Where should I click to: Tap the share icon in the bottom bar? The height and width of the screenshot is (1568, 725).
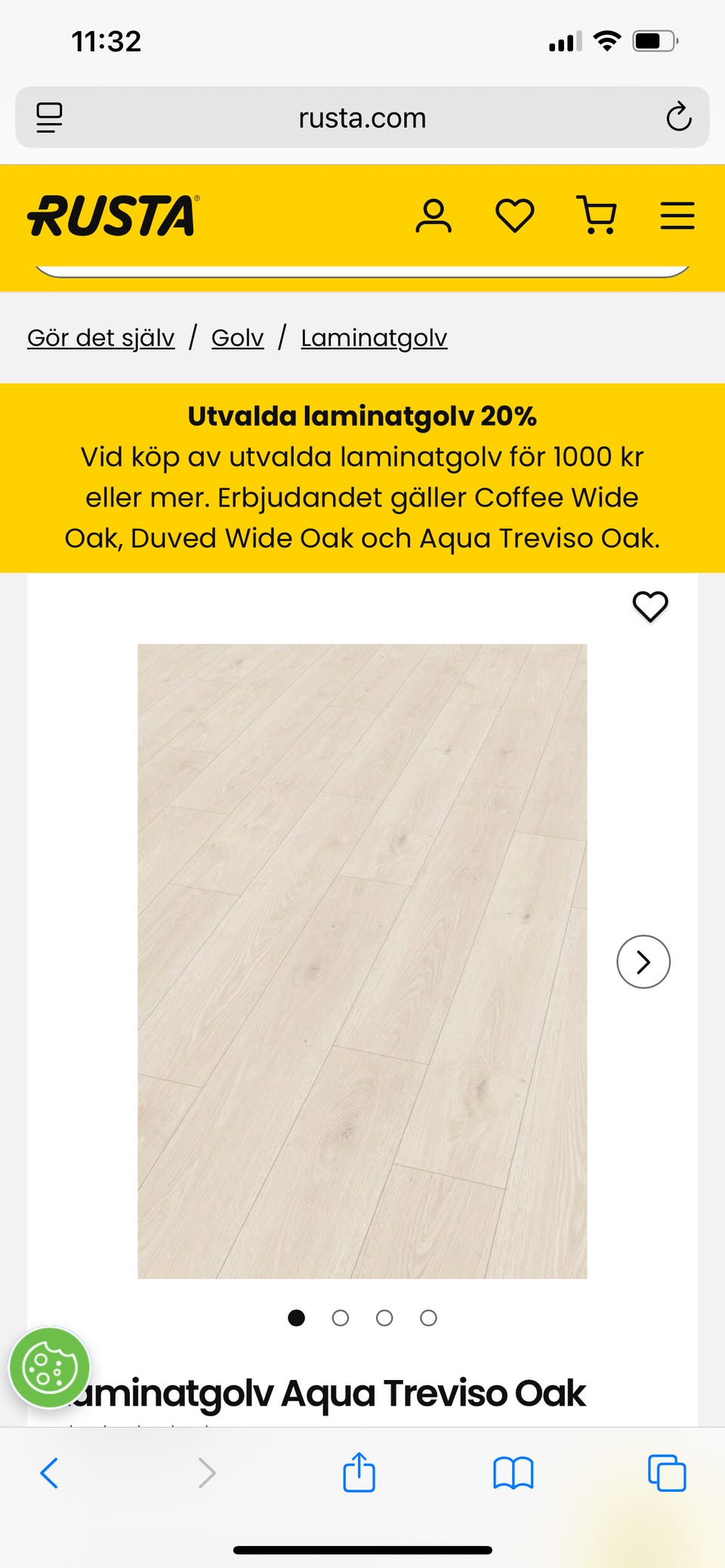(359, 1471)
